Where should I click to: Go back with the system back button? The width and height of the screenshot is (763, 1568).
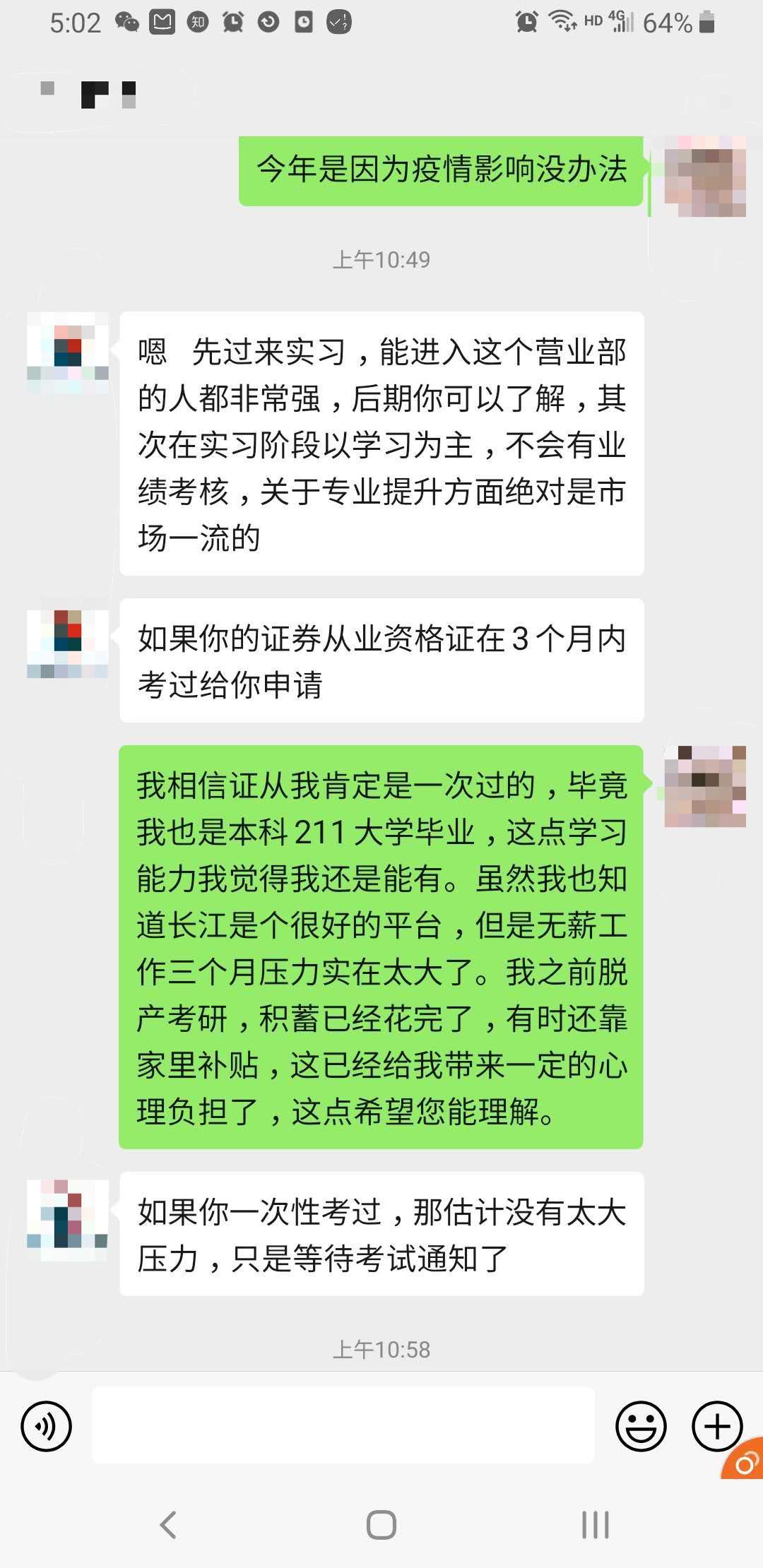click(x=168, y=1524)
